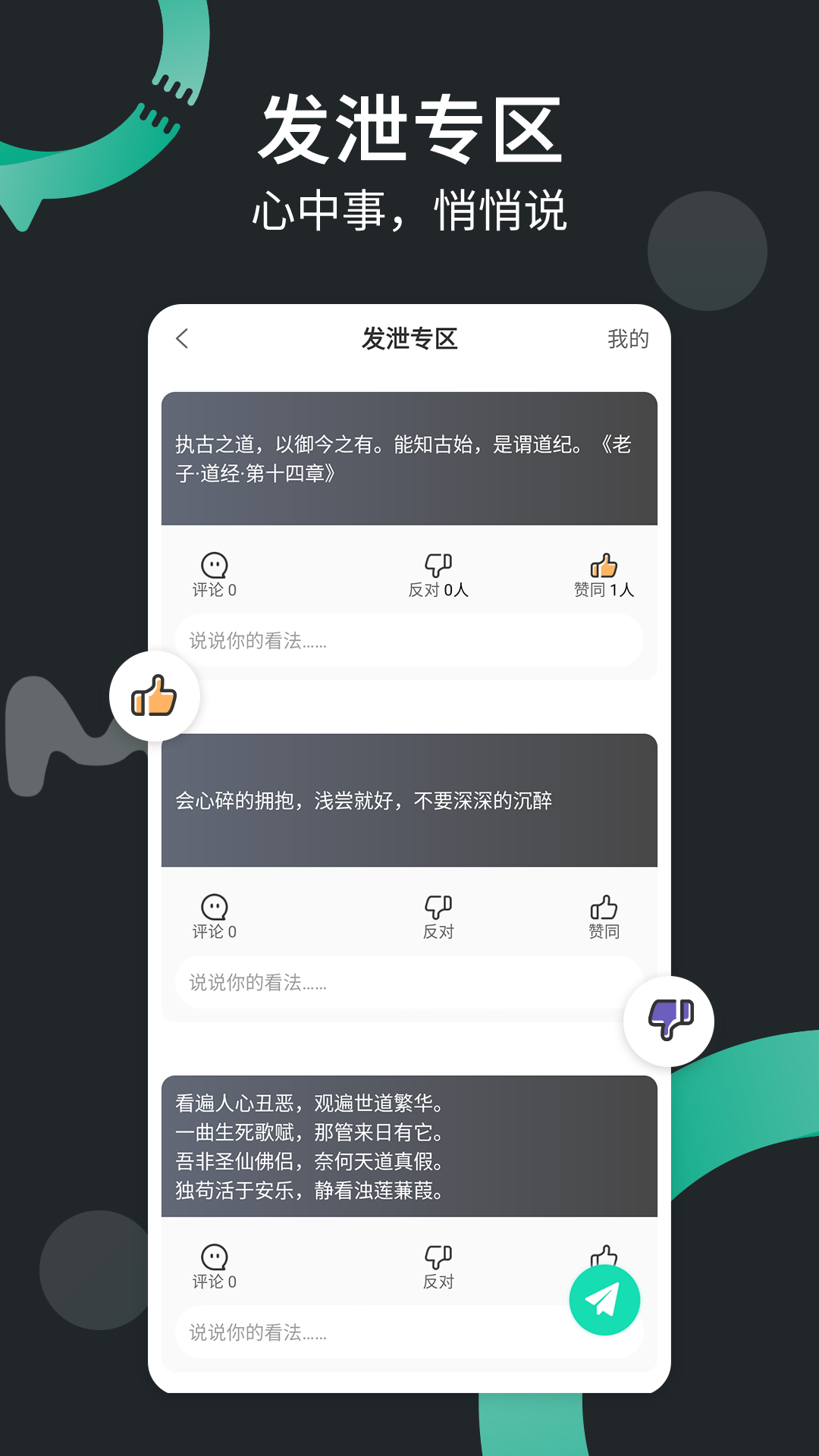This screenshot has height=1456, width=819.
Task: Select the quote text of the Laozi post
Action: tap(409, 457)
